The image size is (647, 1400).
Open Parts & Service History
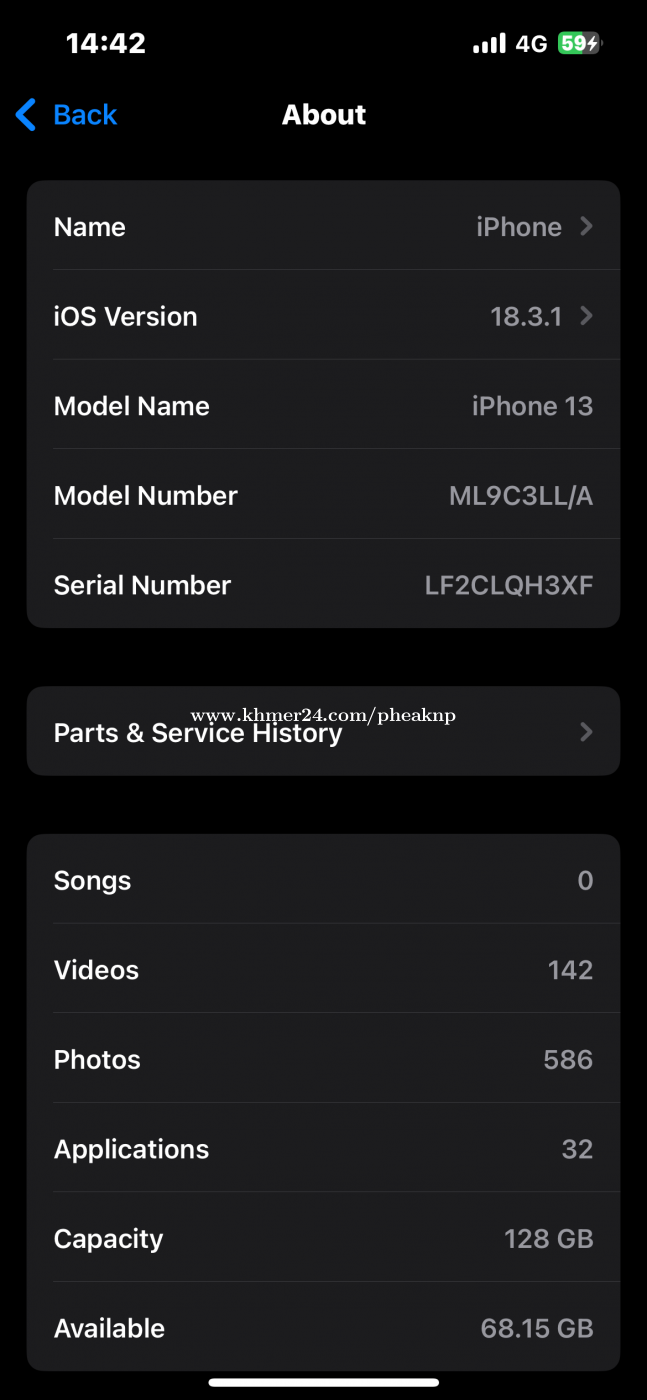[323, 731]
